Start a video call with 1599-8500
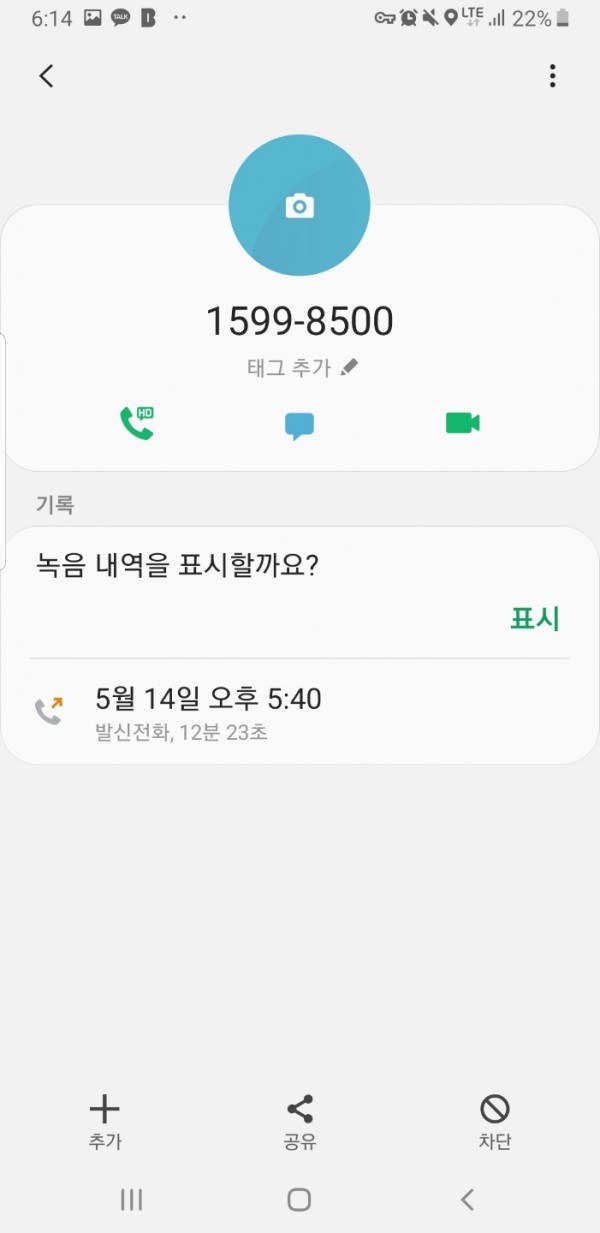The image size is (600, 1233). (462, 424)
